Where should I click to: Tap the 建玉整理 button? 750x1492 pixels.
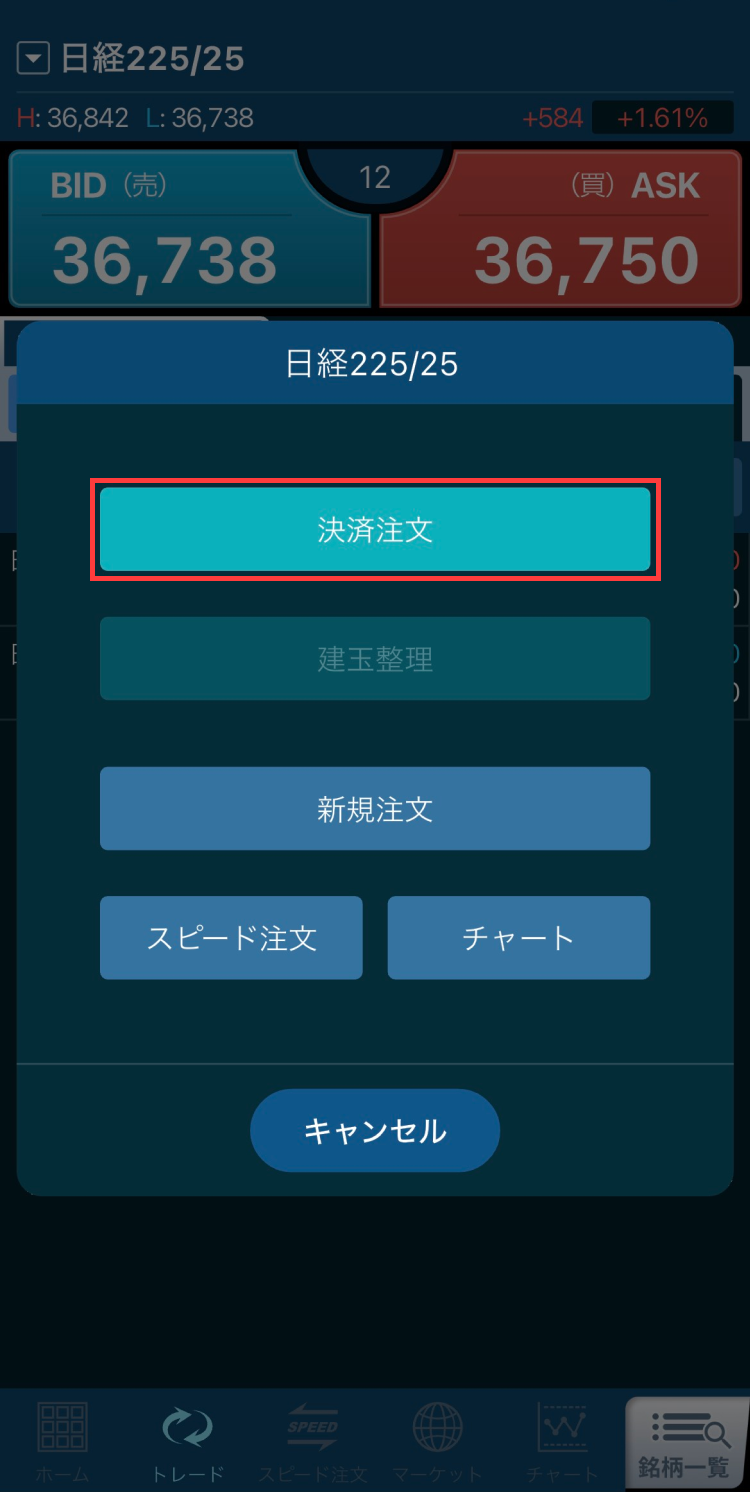click(x=375, y=658)
